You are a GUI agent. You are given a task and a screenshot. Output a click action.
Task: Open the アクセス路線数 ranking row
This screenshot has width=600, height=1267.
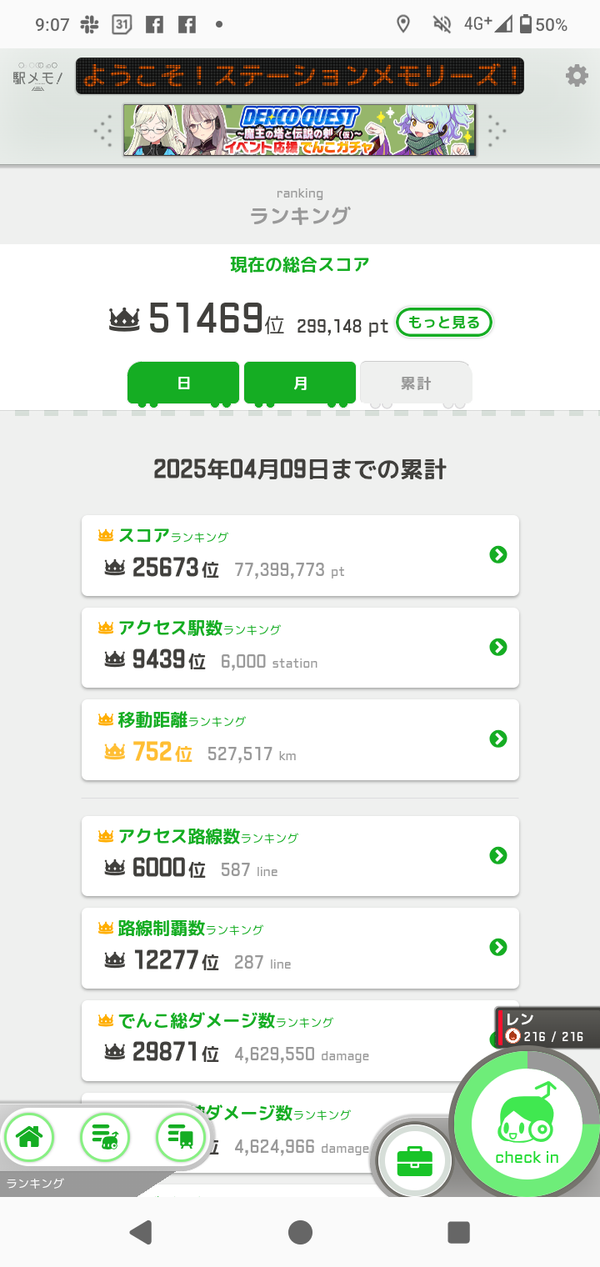point(300,856)
